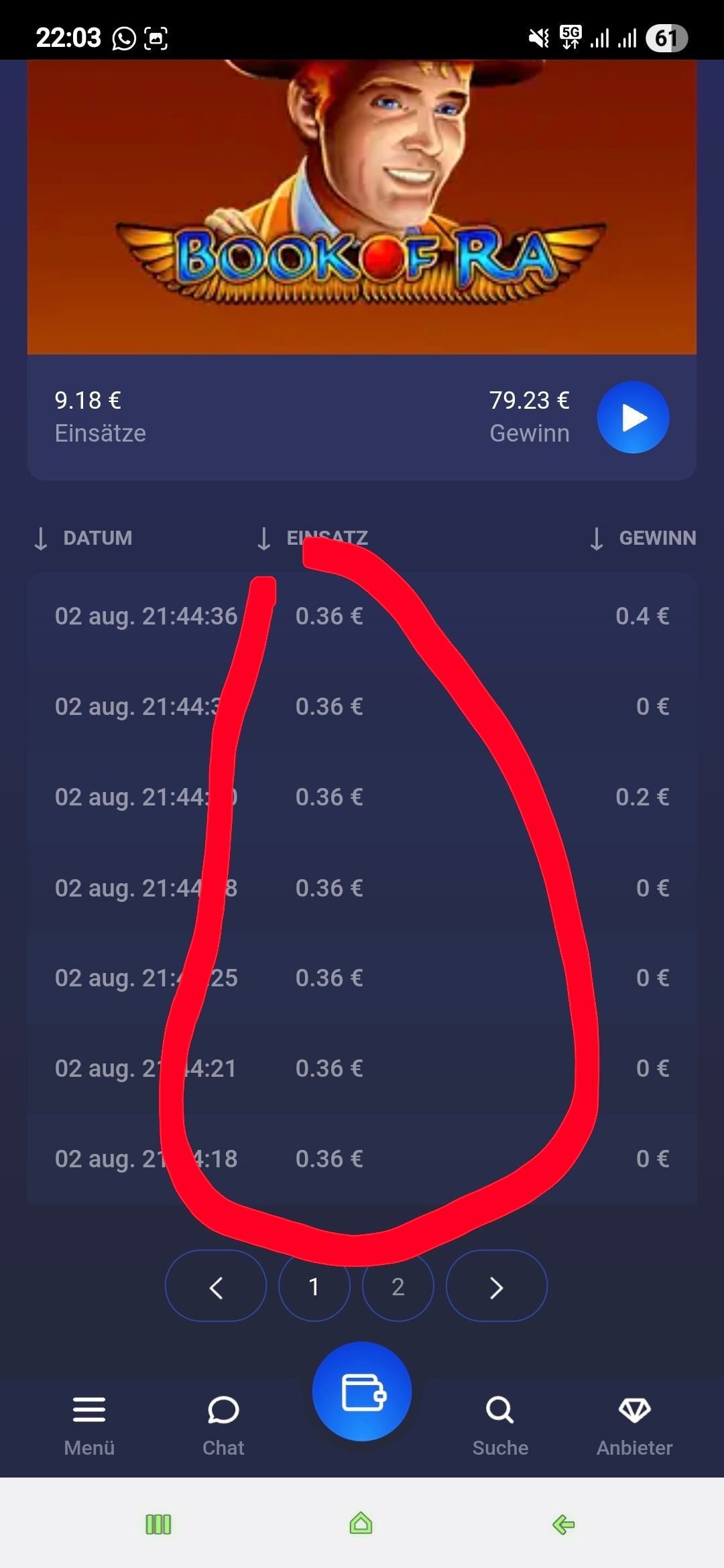
Task: Start playing Book of Ra
Action: 633,417
